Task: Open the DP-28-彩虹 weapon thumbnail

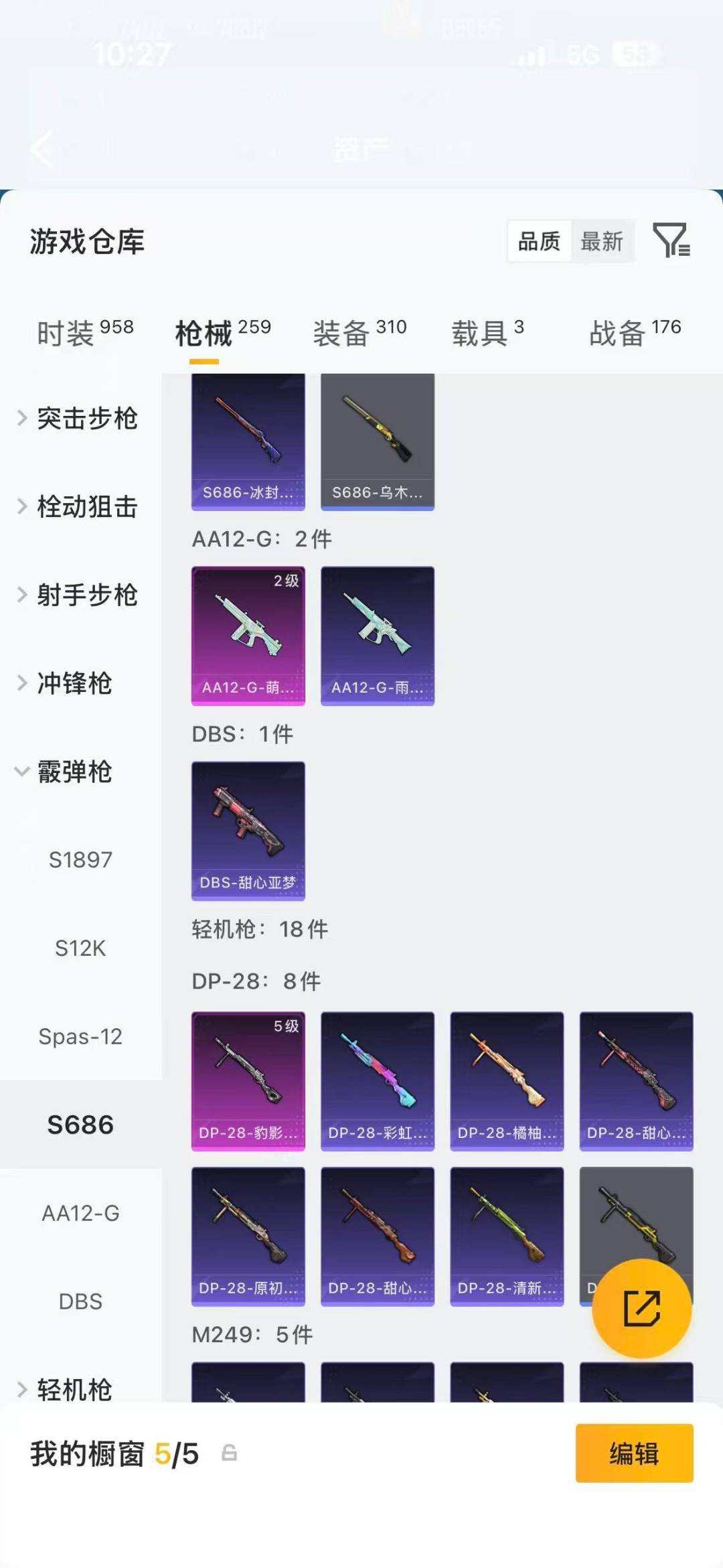Action: click(x=377, y=1080)
